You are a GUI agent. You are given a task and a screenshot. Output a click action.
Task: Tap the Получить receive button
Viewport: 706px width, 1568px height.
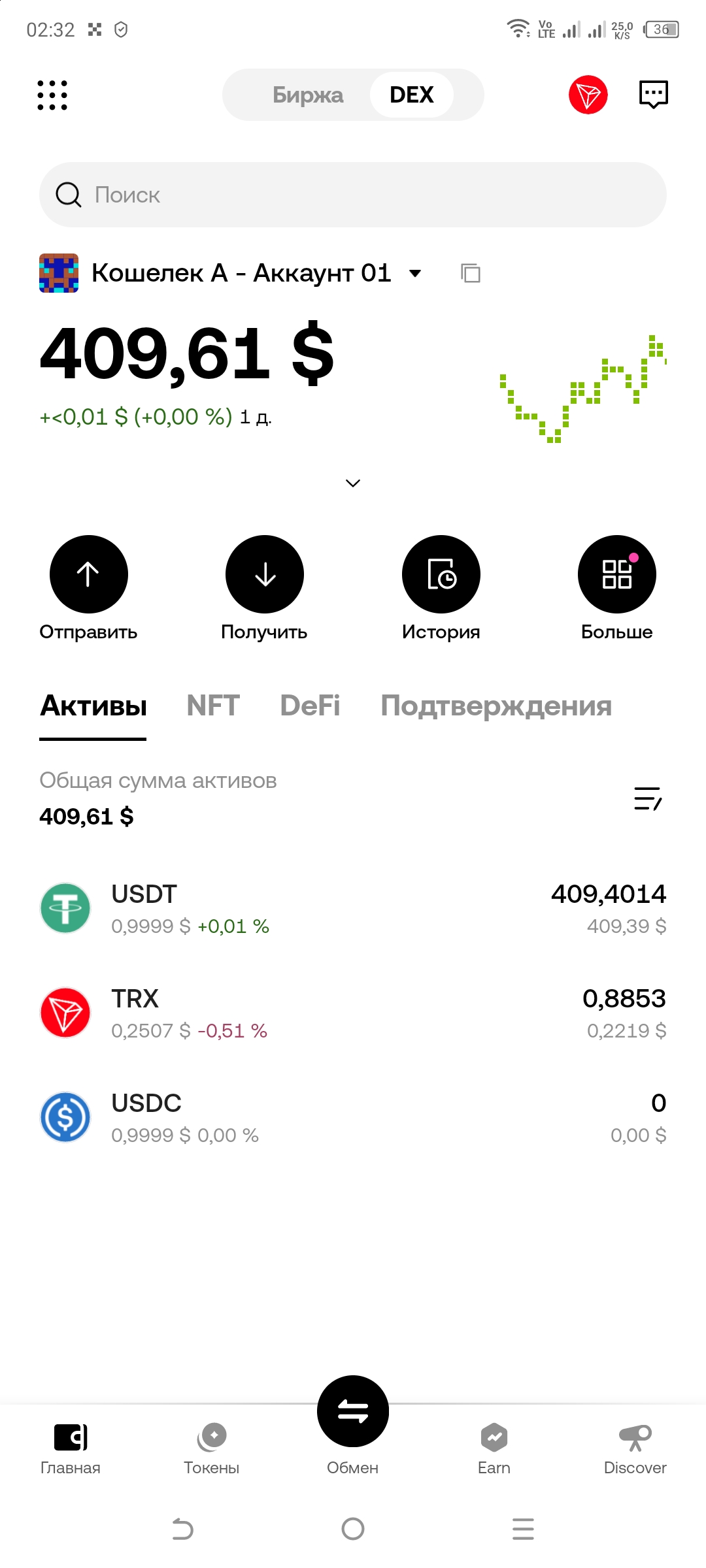point(264,574)
